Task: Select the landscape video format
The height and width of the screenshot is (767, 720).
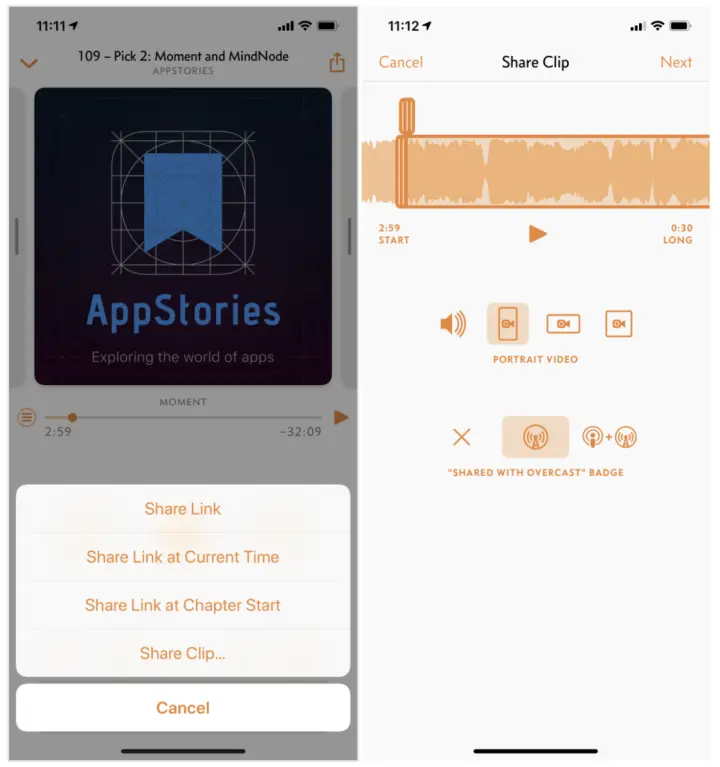Action: pos(563,324)
